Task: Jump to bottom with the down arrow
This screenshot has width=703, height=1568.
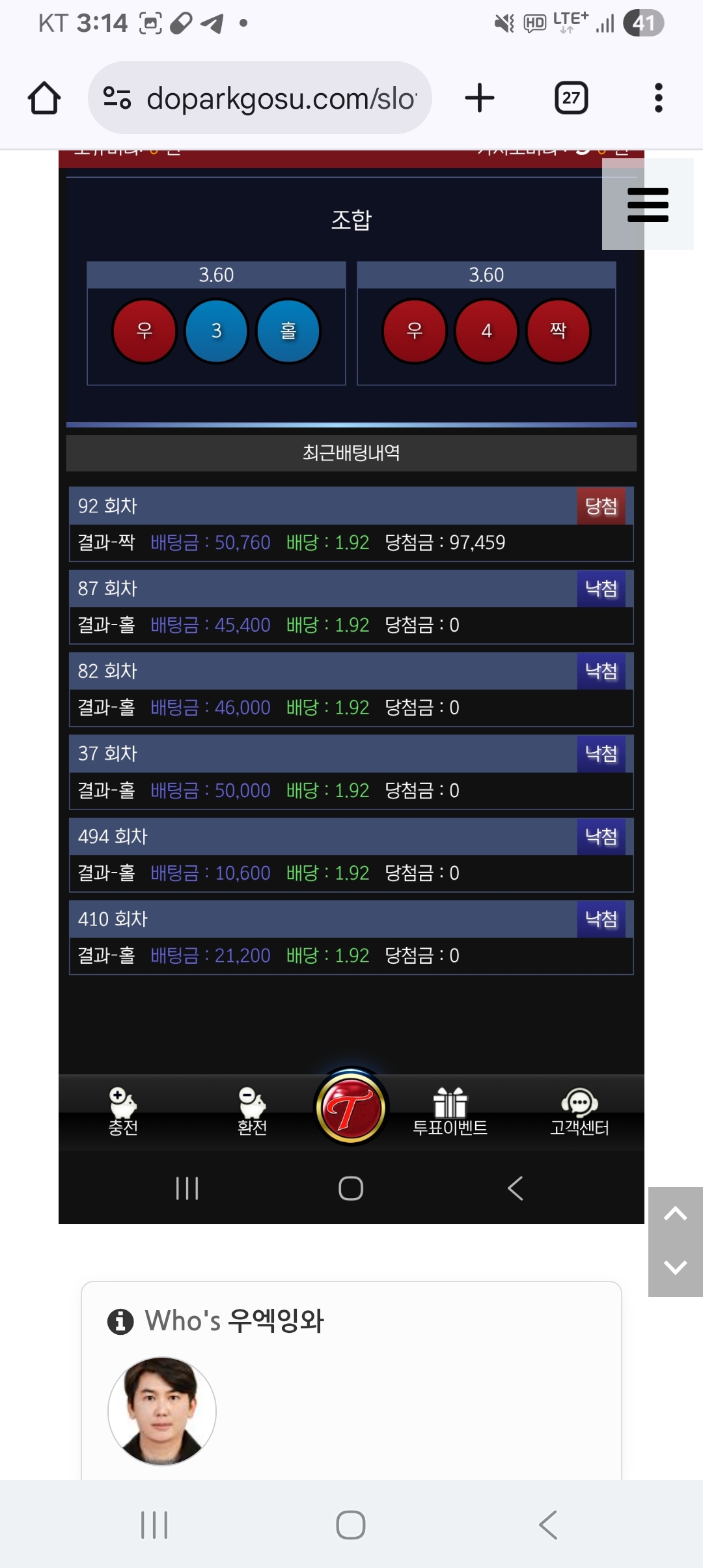Action: click(x=675, y=1268)
